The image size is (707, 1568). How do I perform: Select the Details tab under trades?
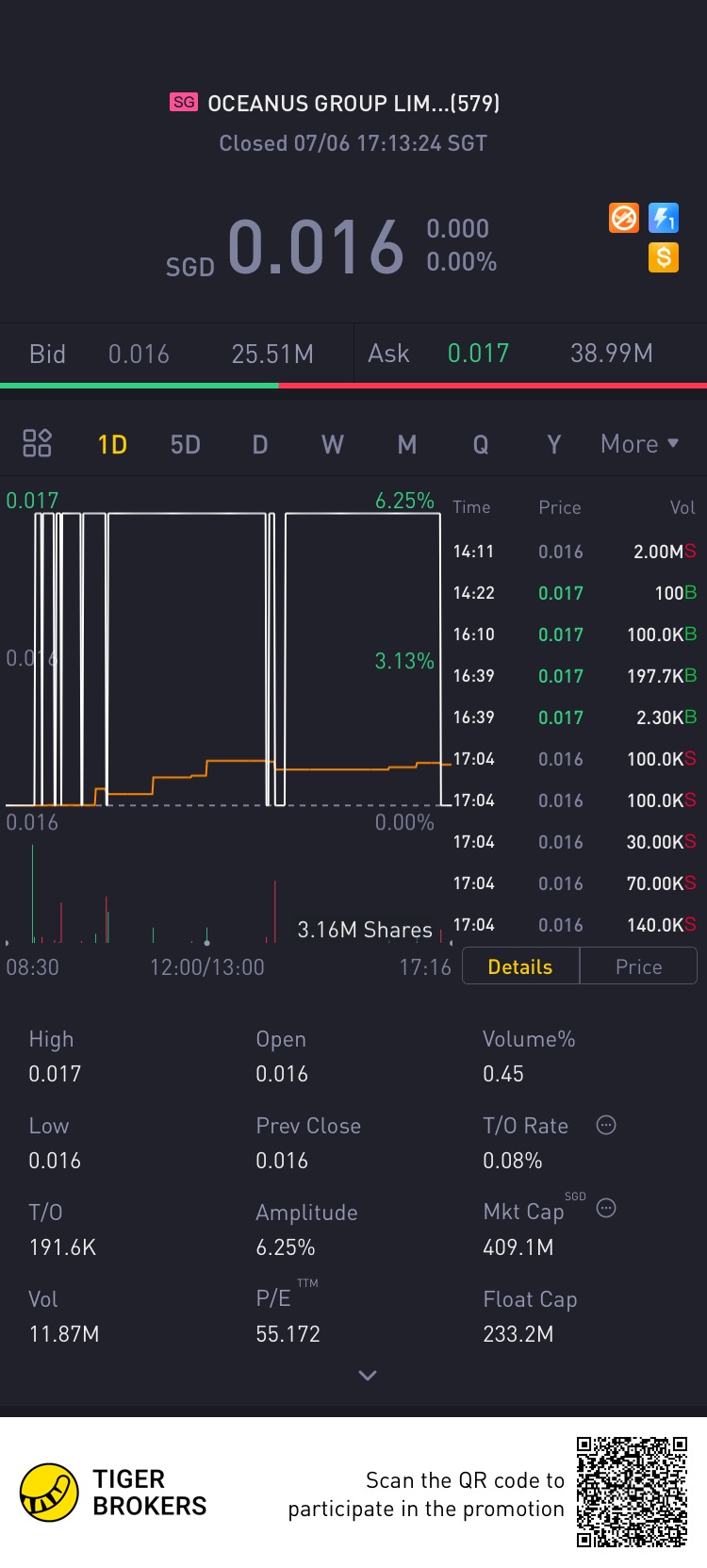[x=520, y=966]
